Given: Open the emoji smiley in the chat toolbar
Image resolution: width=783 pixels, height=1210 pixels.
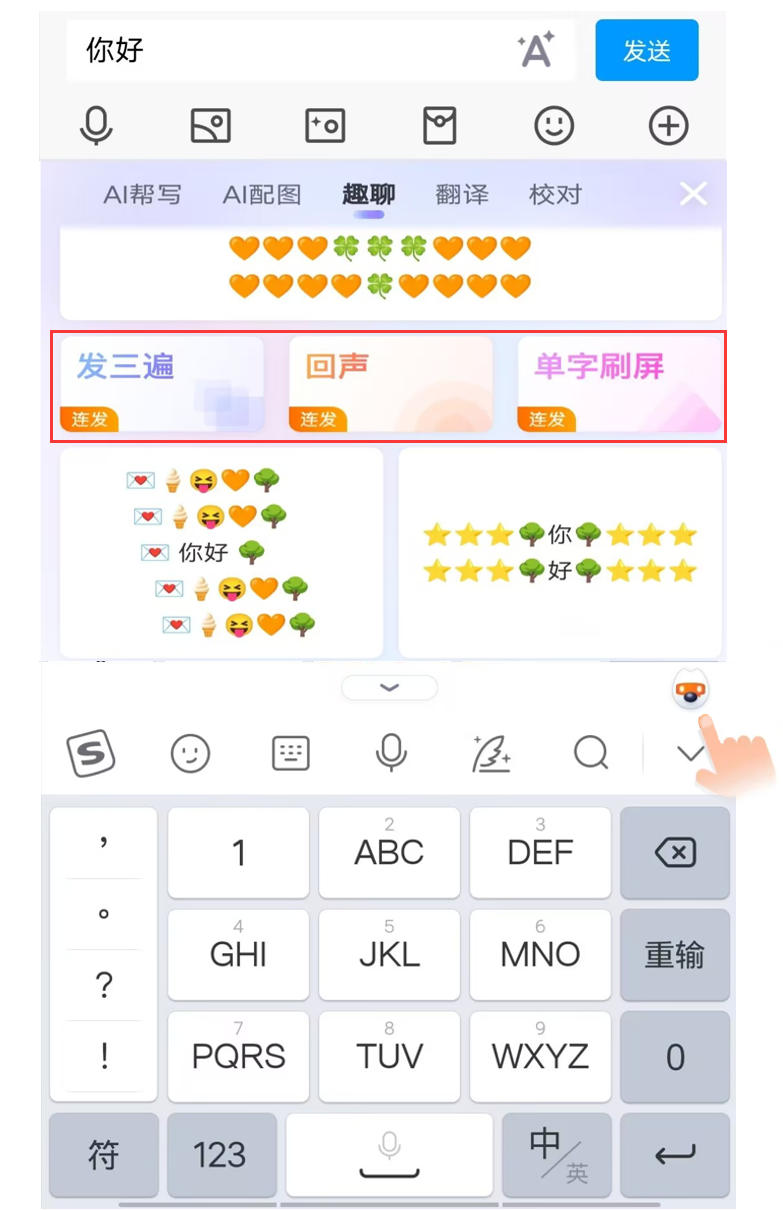Looking at the screenshot, I should click(x=554, y=127).
